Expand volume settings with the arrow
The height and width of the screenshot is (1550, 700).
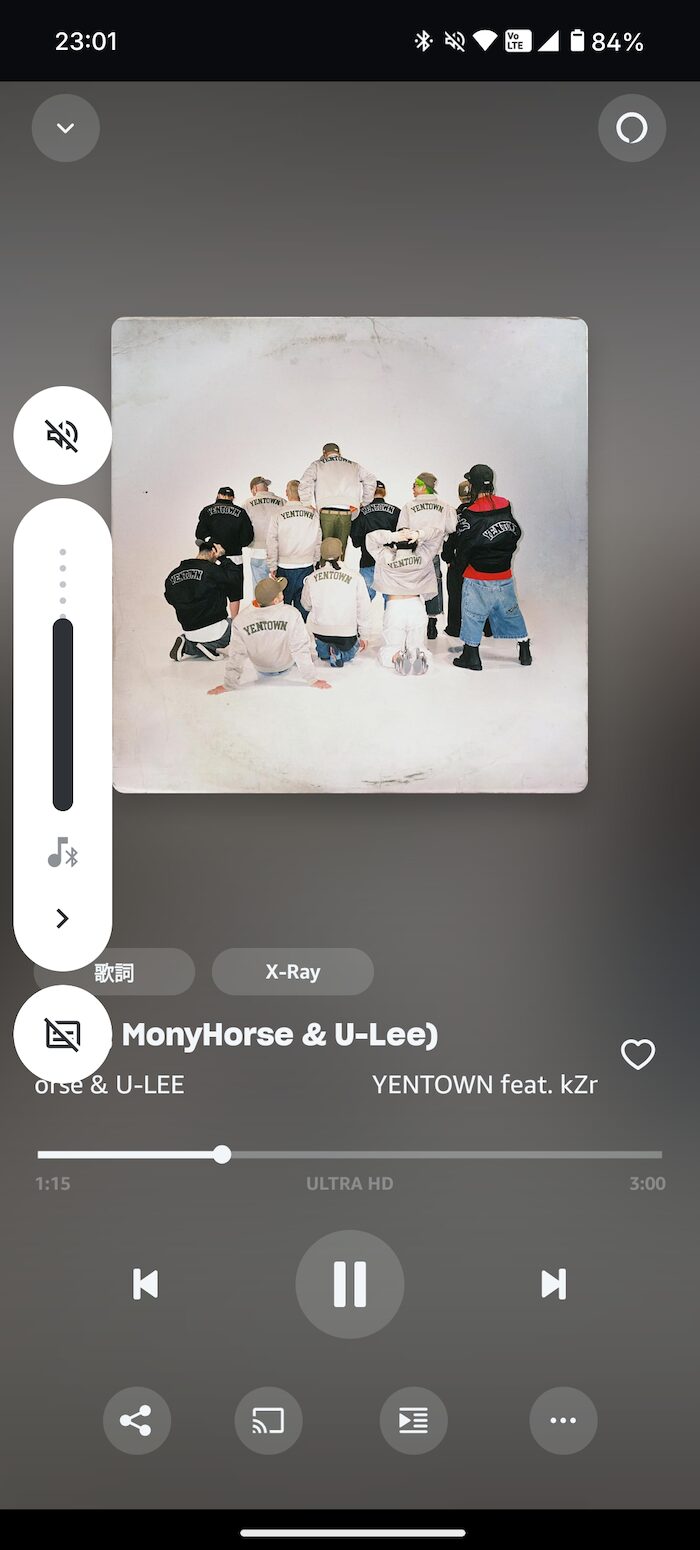click(62, 918)
